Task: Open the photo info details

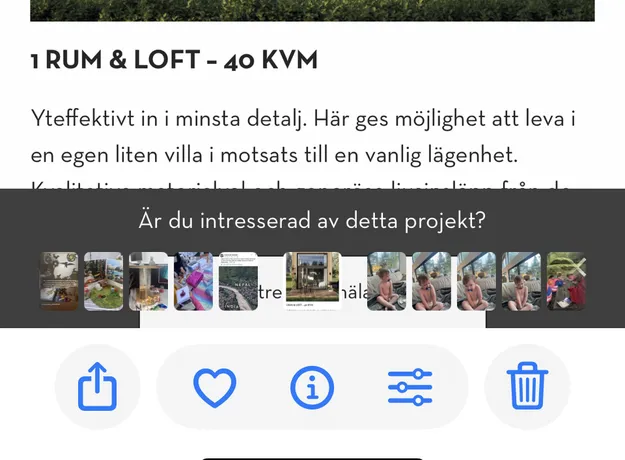Action: (x=312, y=387)
